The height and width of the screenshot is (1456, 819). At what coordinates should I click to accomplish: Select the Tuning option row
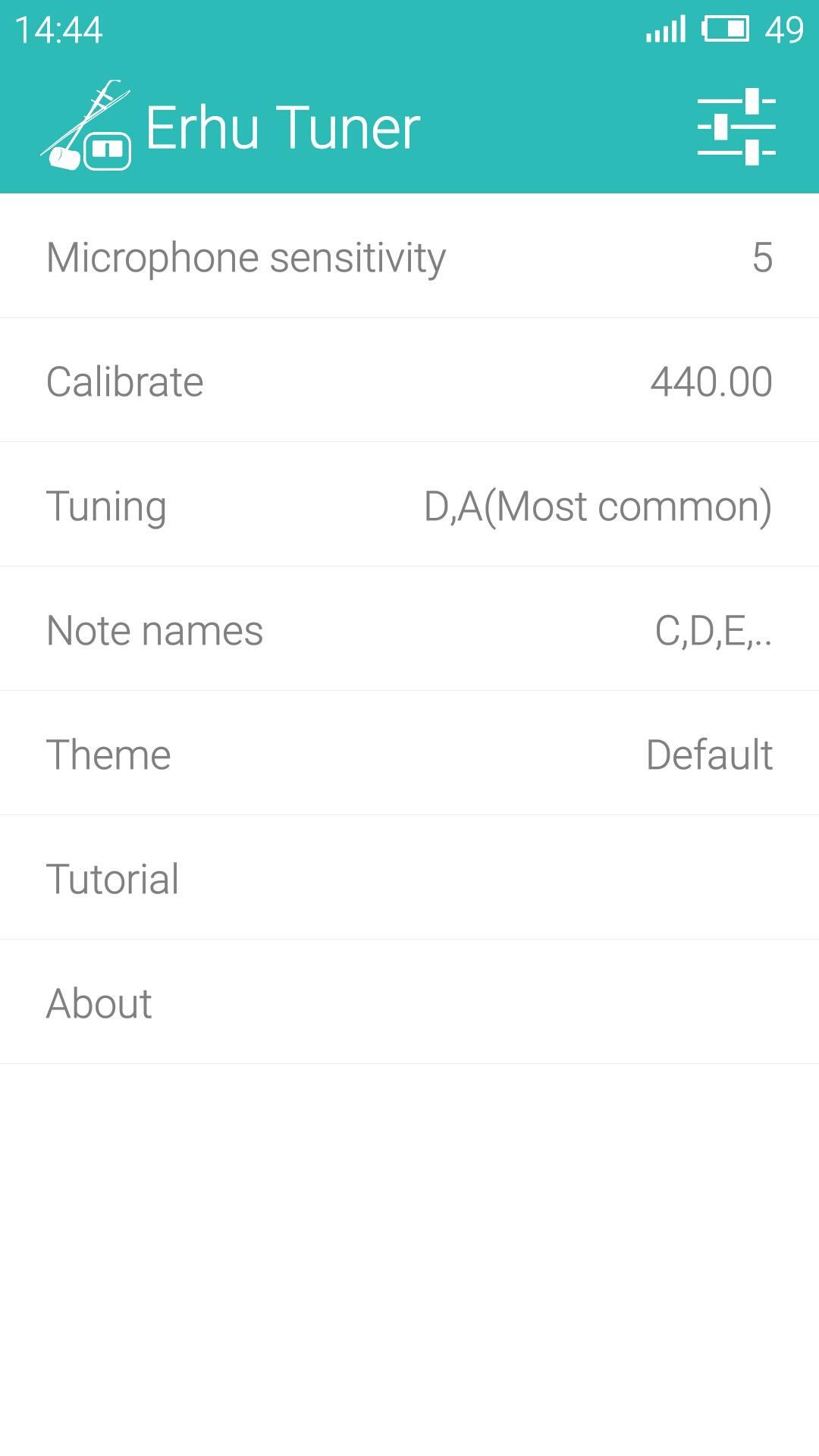click(x=409, y=505)
